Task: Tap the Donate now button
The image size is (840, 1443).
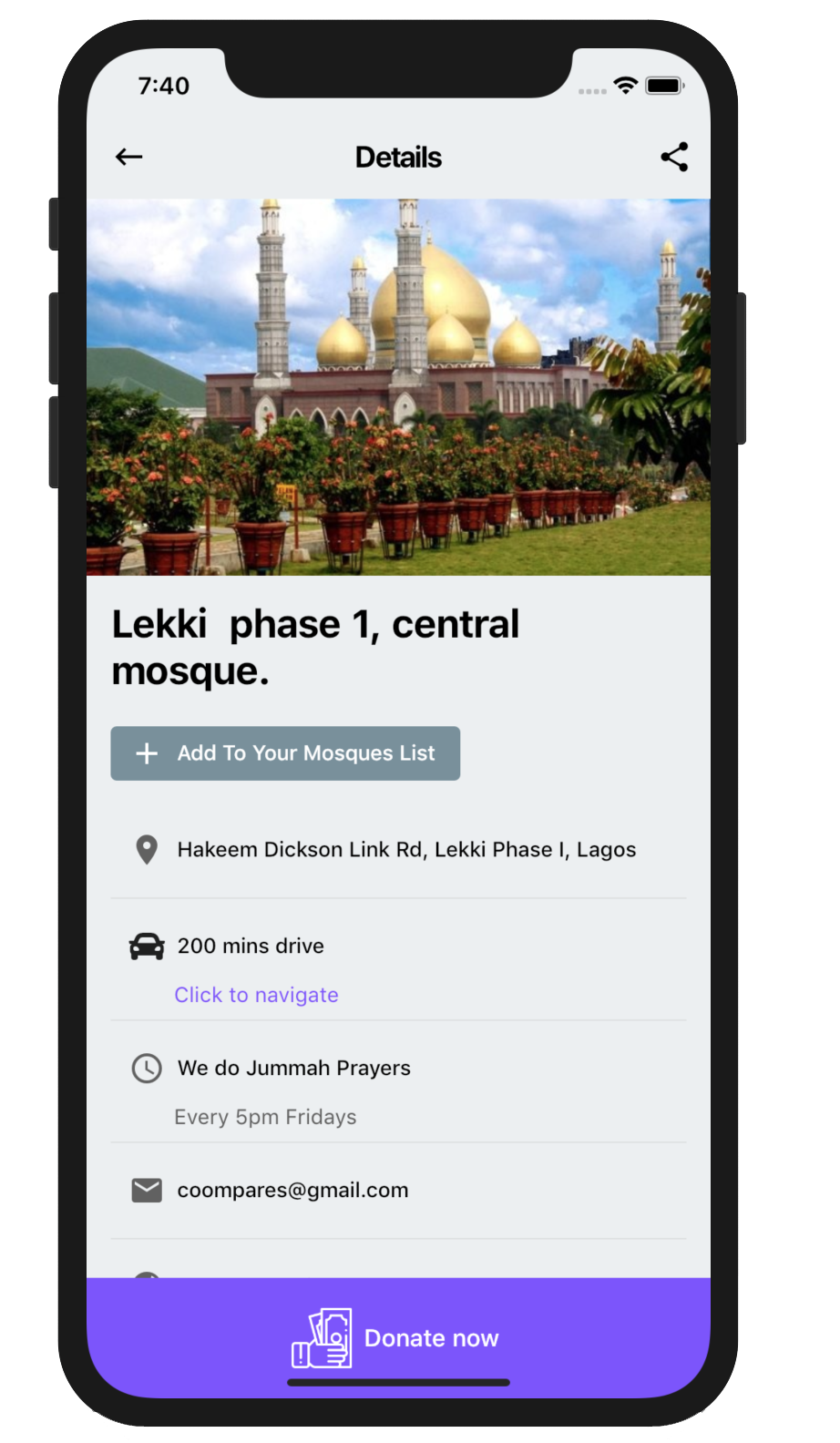Action: (x=398, y=1337)
